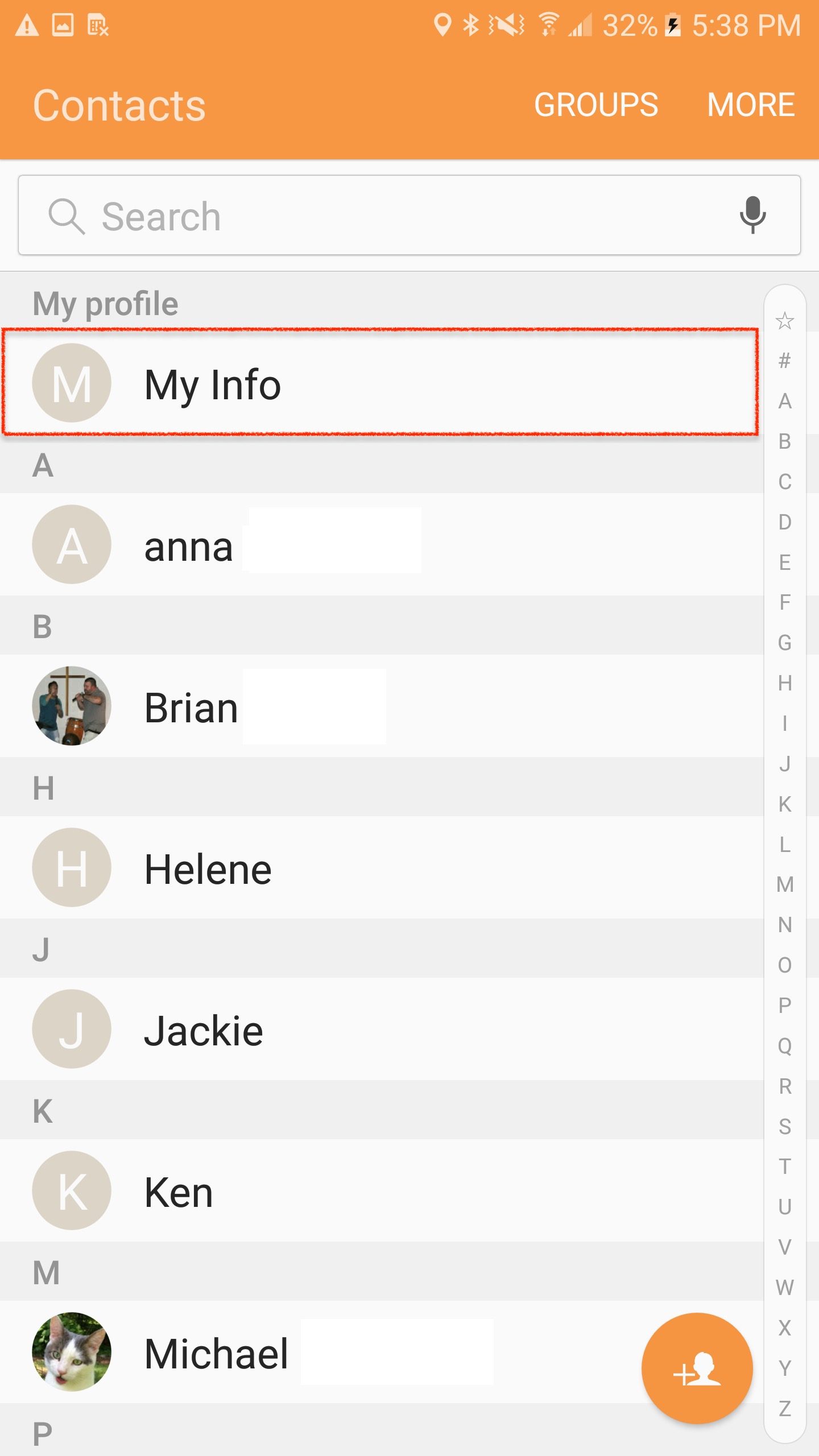Add a new contact
The height and width of the screenshot is (1456, 819).
coord(697,1368)
